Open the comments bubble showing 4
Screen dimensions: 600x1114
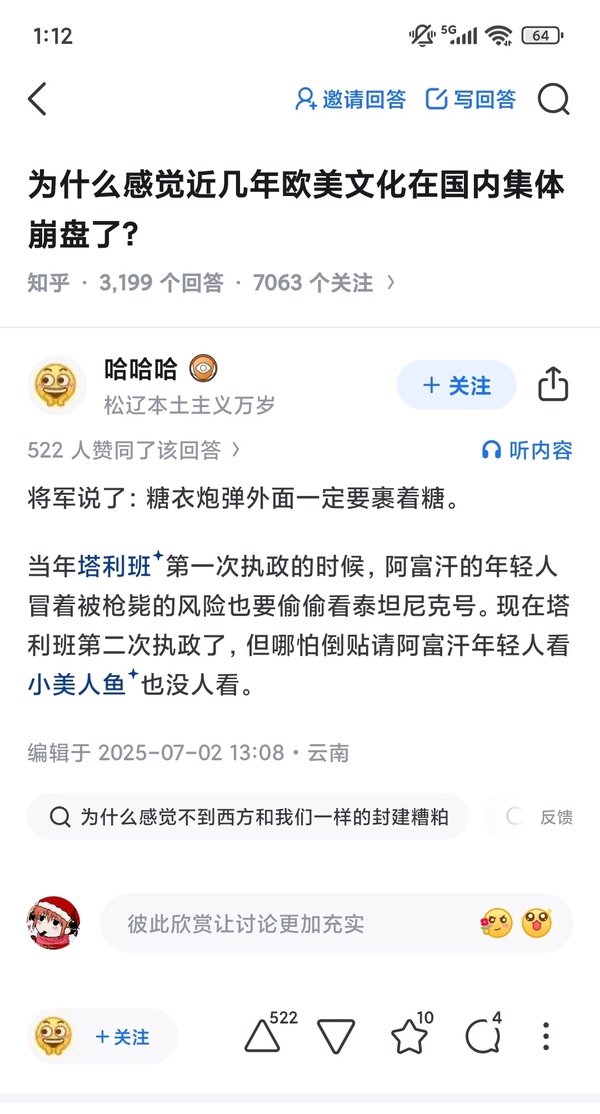point(482,1037)
